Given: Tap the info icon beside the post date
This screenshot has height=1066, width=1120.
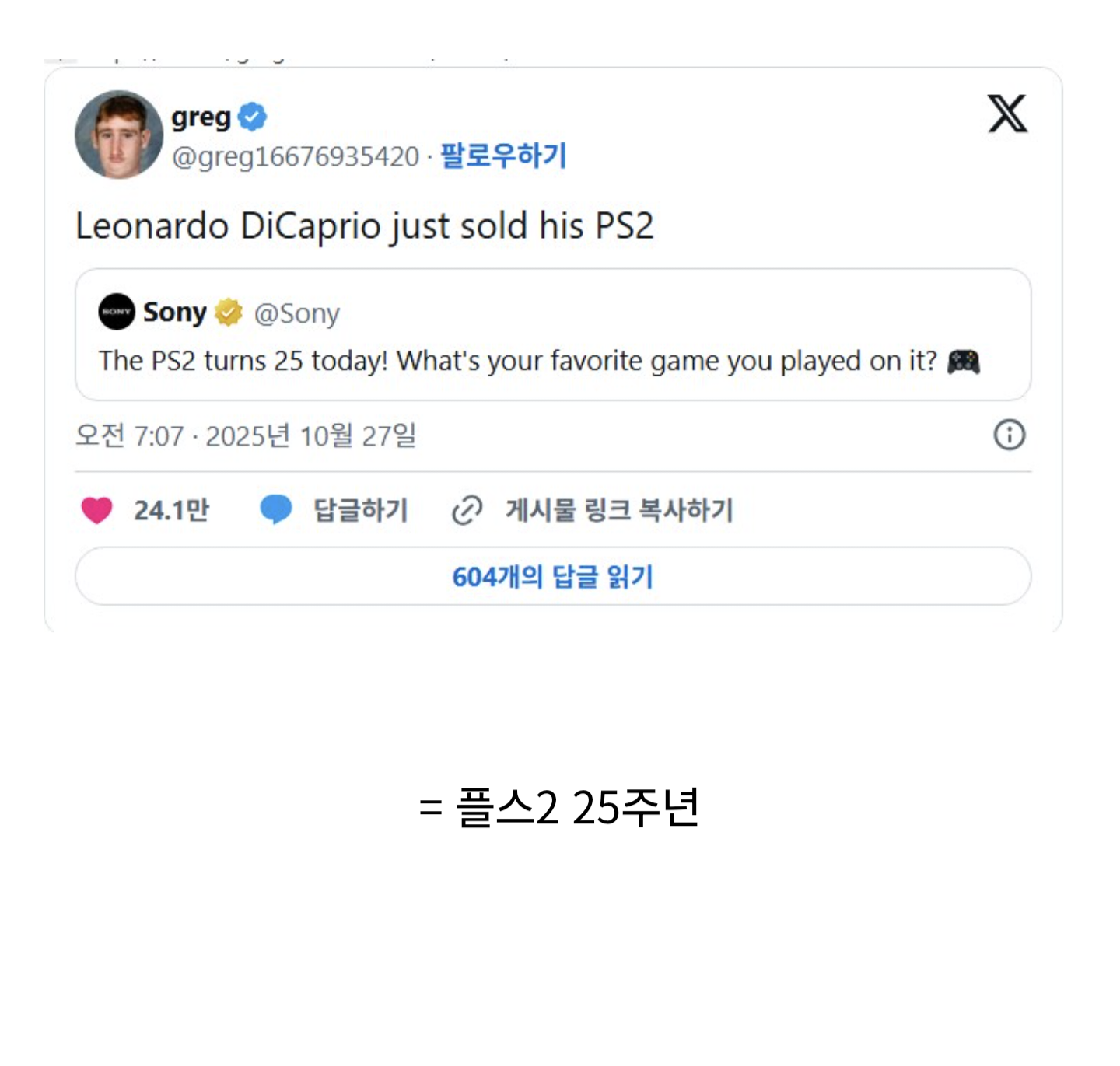Looking at the screenshot, I should click(x=1009, y=435).
